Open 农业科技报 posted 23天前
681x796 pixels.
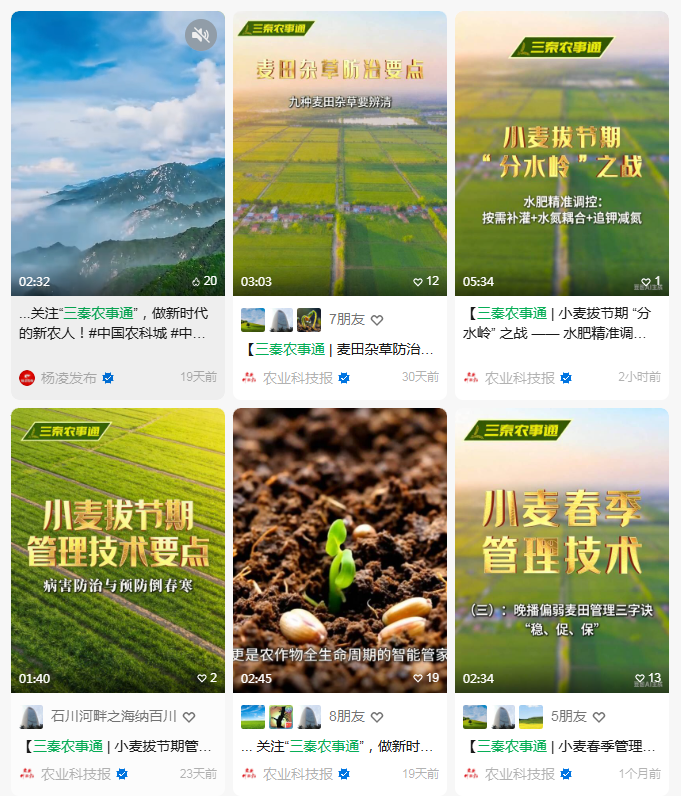(x=75, y=774)
